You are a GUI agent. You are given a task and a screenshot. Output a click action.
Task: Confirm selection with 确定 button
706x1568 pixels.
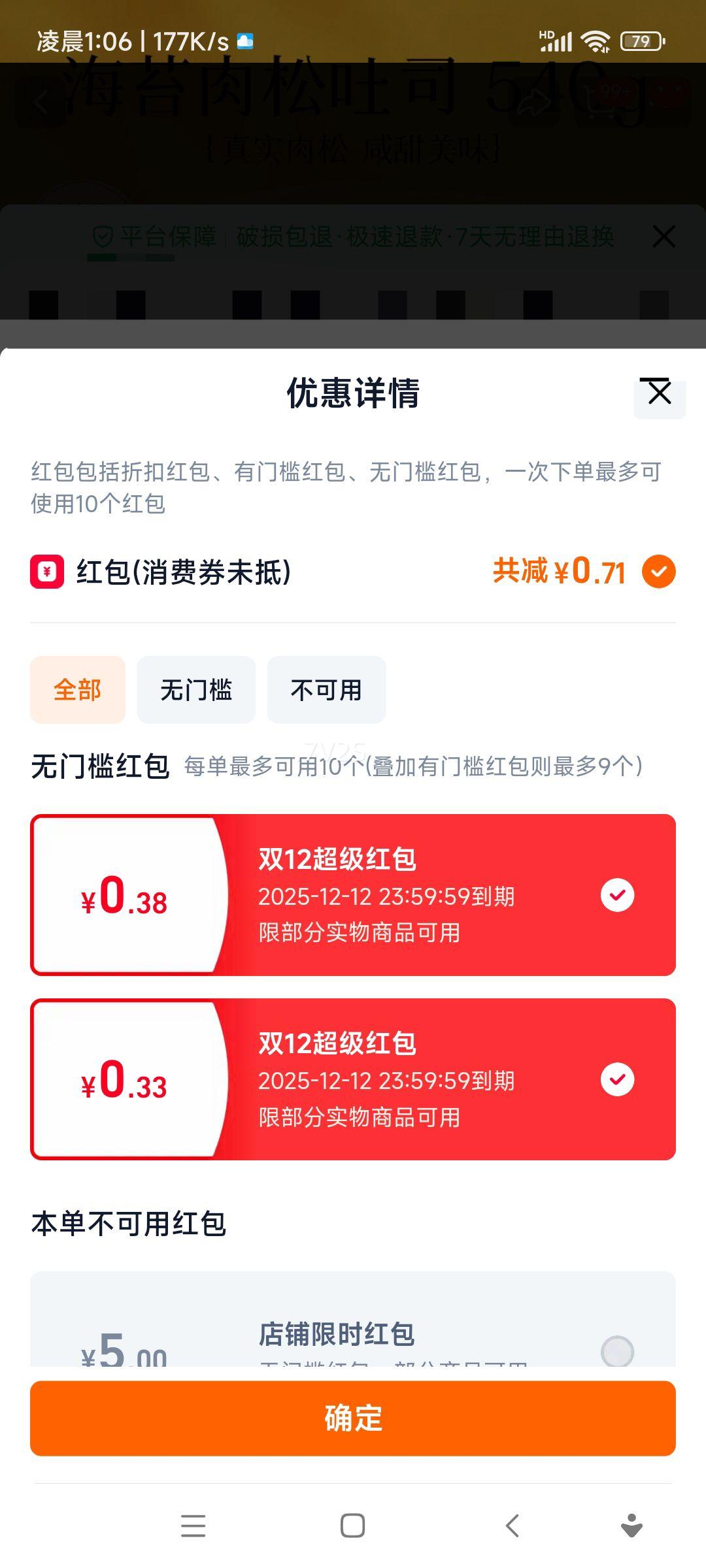point(353,1418)
